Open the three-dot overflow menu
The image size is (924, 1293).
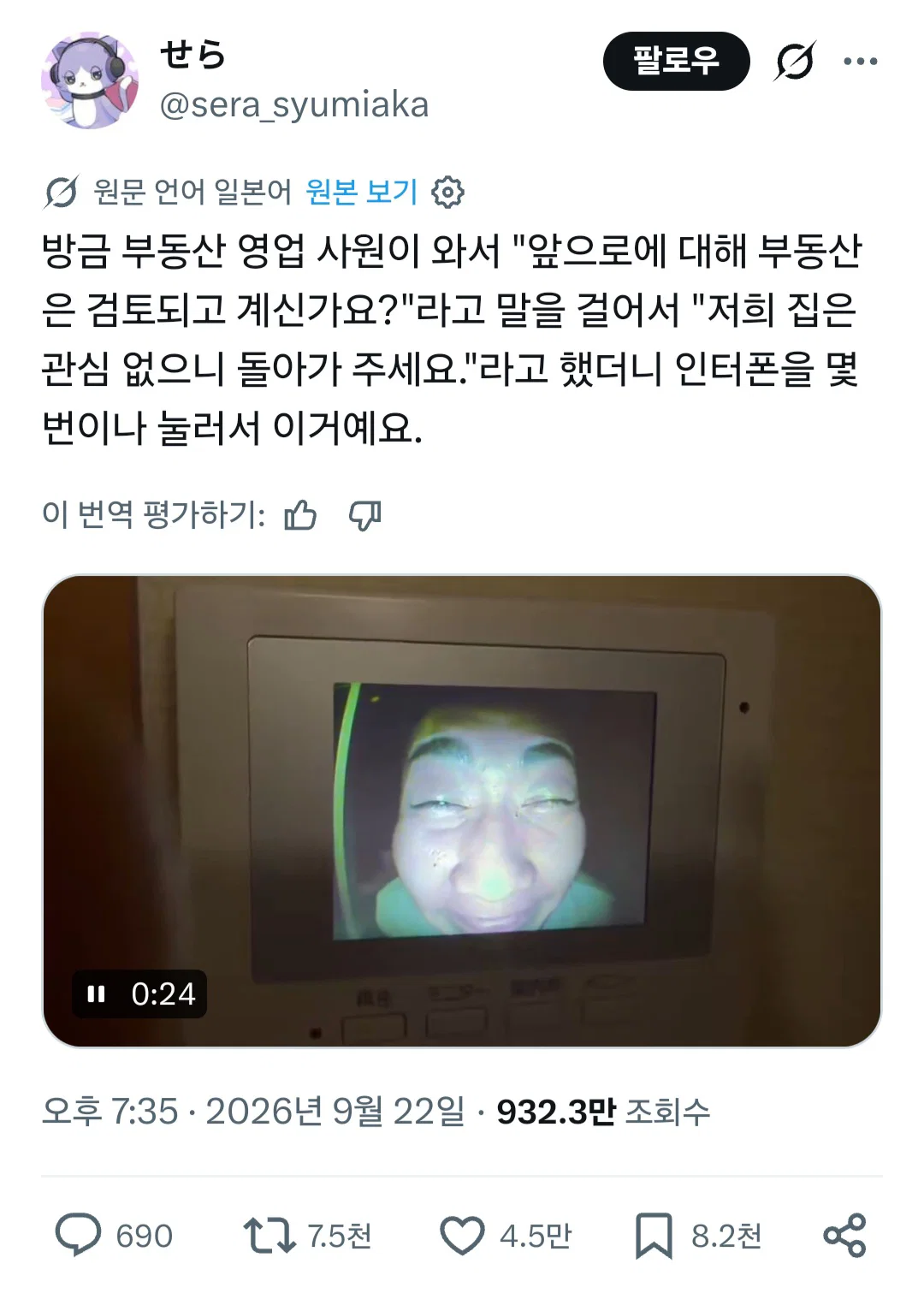pyautogui.click(x=861, y=61)
